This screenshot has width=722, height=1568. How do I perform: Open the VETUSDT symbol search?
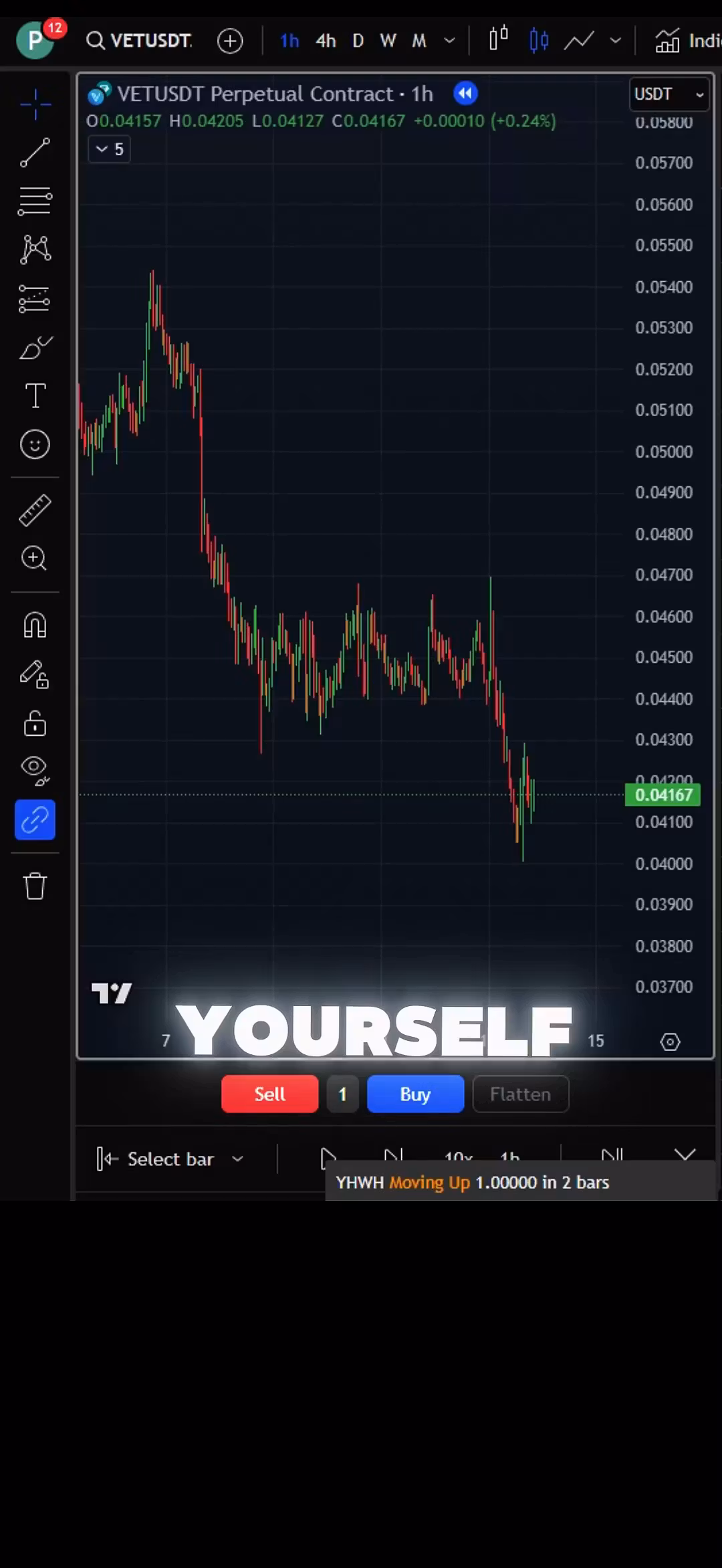click(x=139, y=41)
